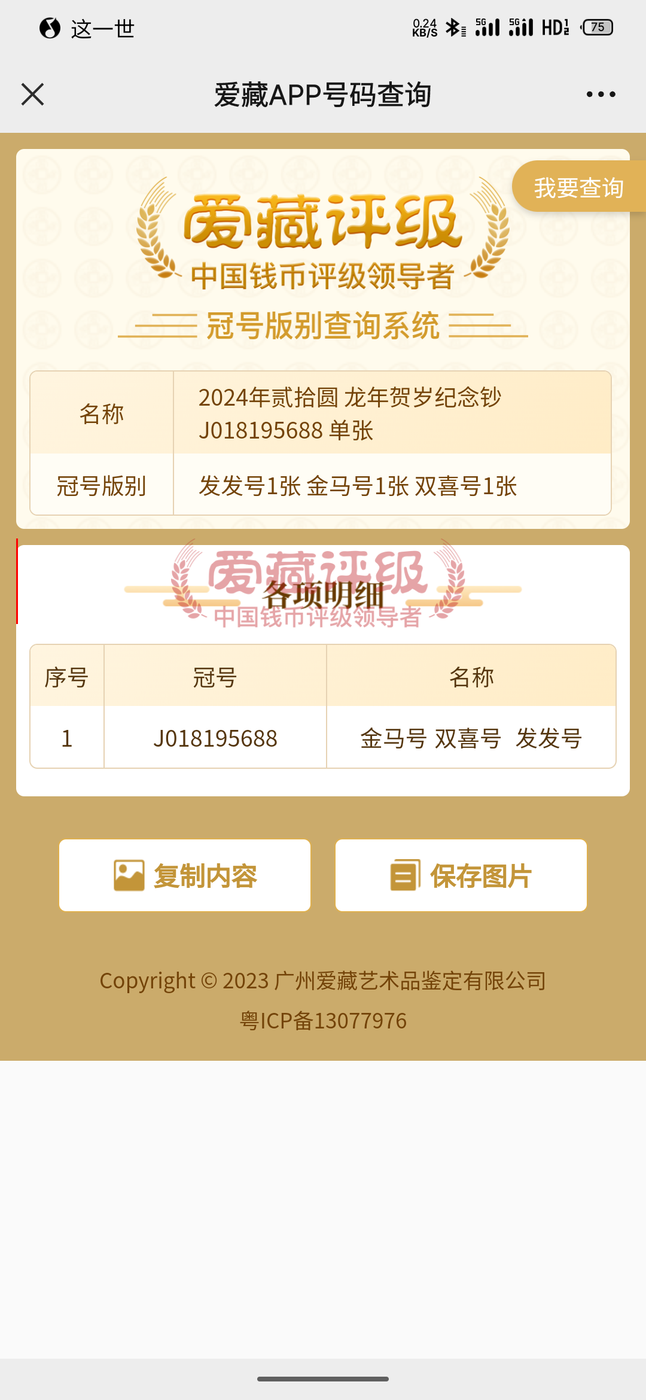
Task: Tap the 我要查询 button
Action: [x=578, y=187]
